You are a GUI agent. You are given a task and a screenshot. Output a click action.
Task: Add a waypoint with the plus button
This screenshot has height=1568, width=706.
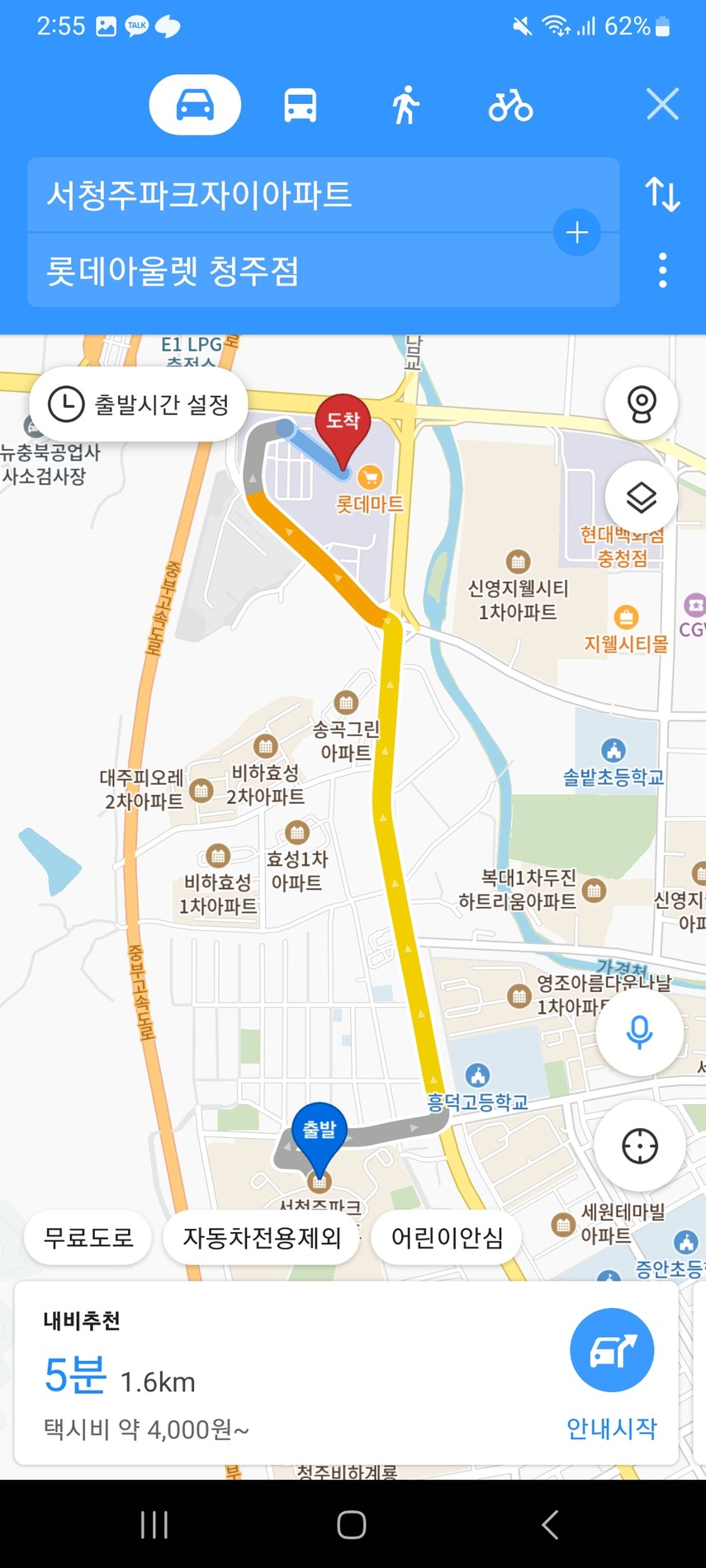point(577,233)
